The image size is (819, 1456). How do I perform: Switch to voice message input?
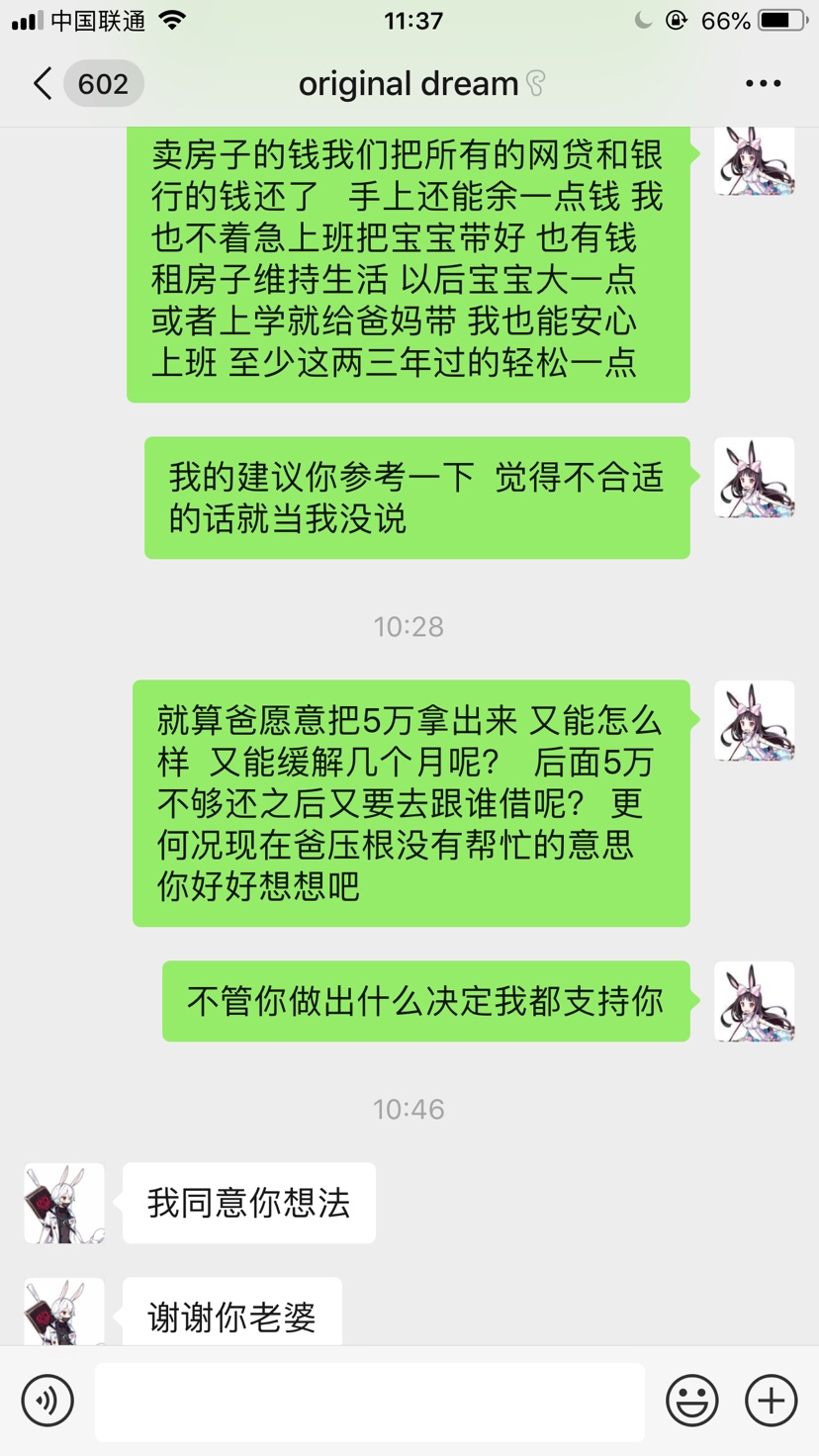click(47, 1401)
